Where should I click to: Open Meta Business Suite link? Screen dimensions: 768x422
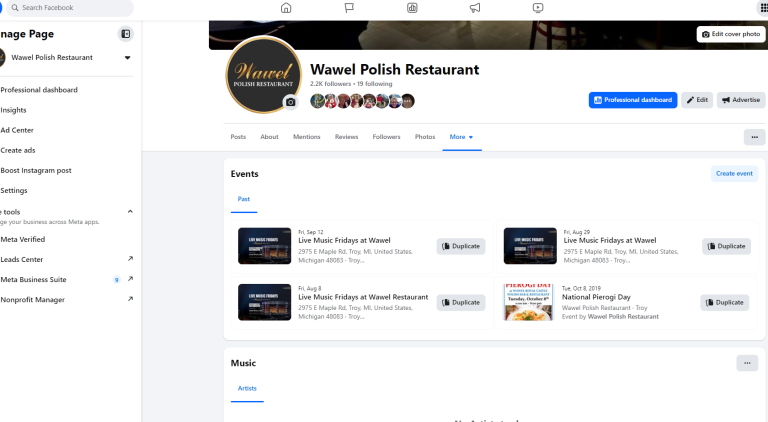pyautogui.click(x=33, y=280)
